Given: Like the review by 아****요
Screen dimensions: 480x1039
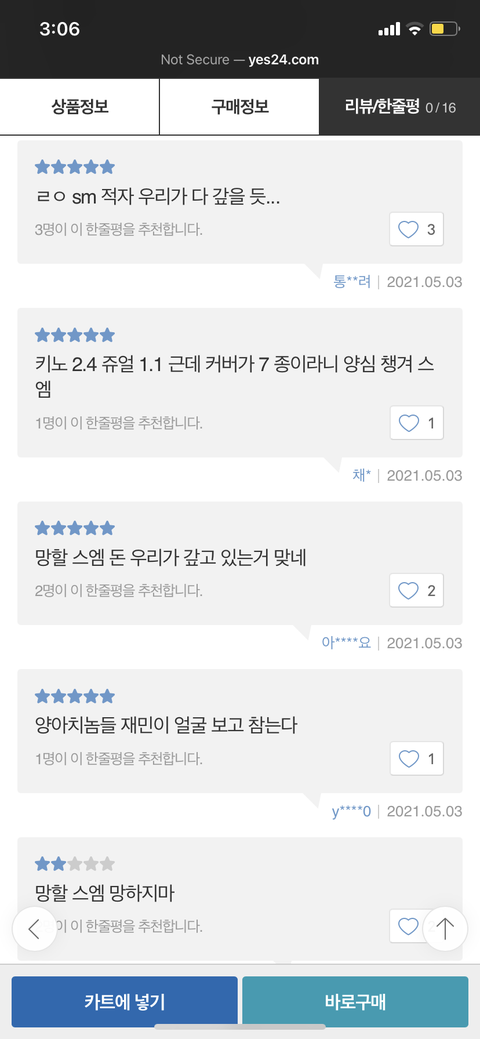Looking at the screenshot, I should coord(416,590).
